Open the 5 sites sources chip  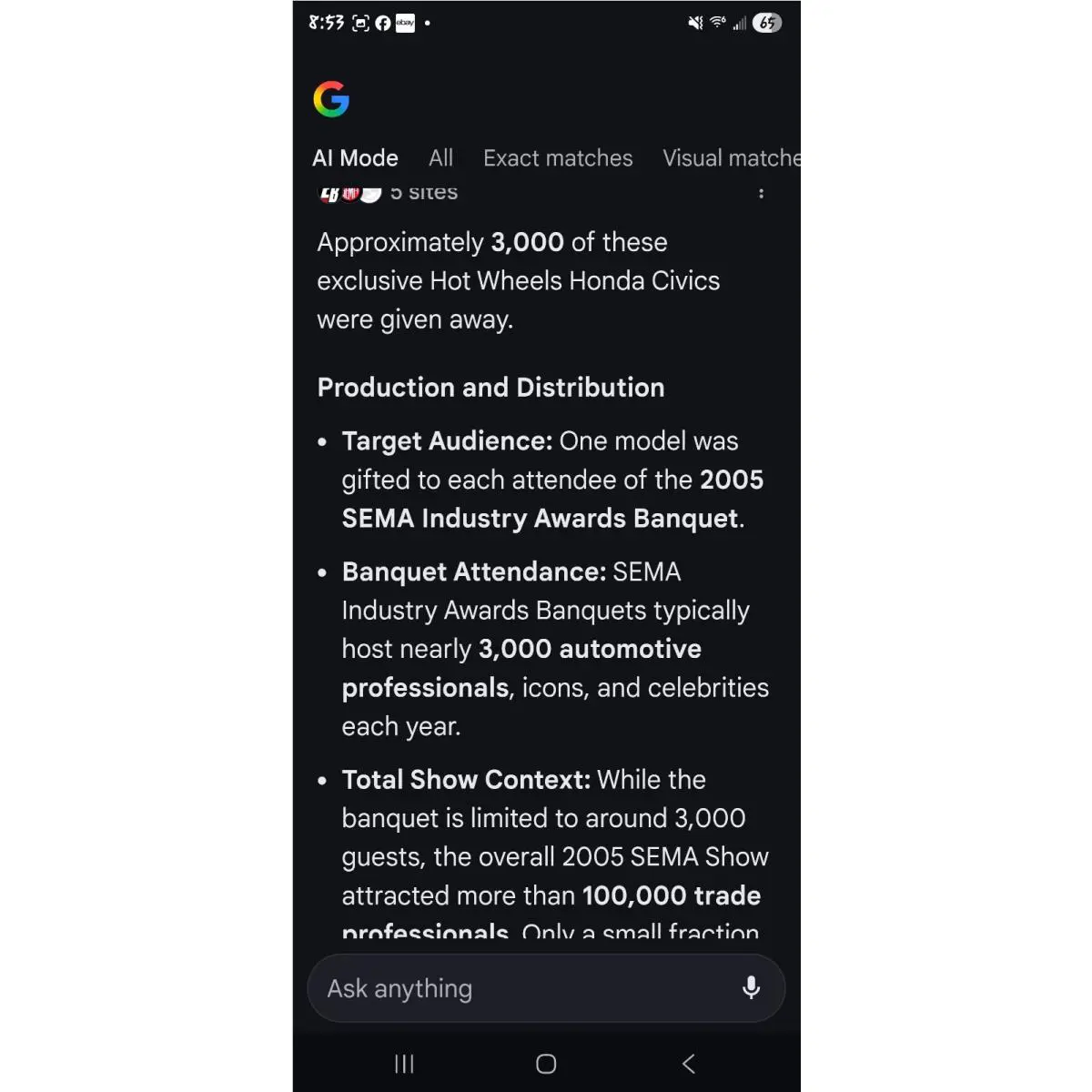point(389,193)
